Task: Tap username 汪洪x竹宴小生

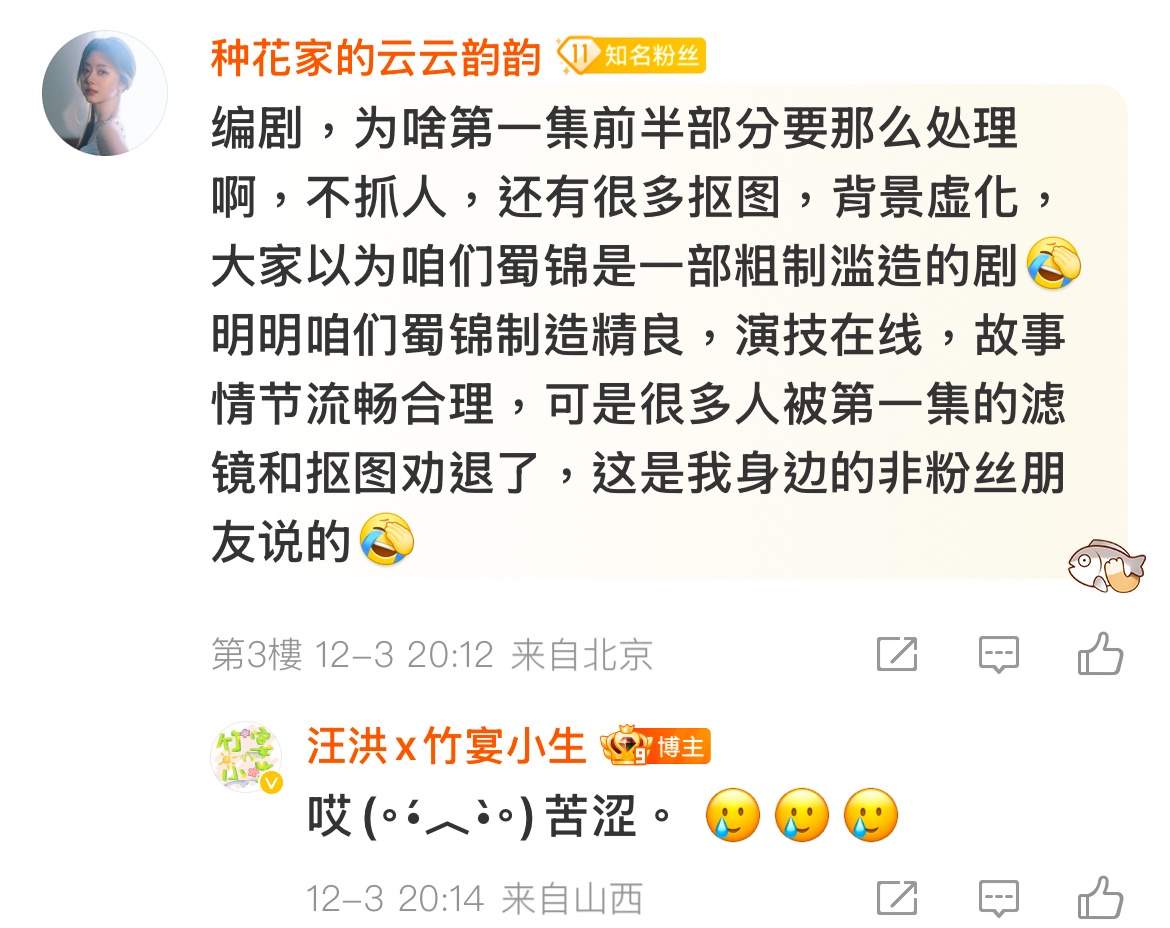Action: pos(446,746)
